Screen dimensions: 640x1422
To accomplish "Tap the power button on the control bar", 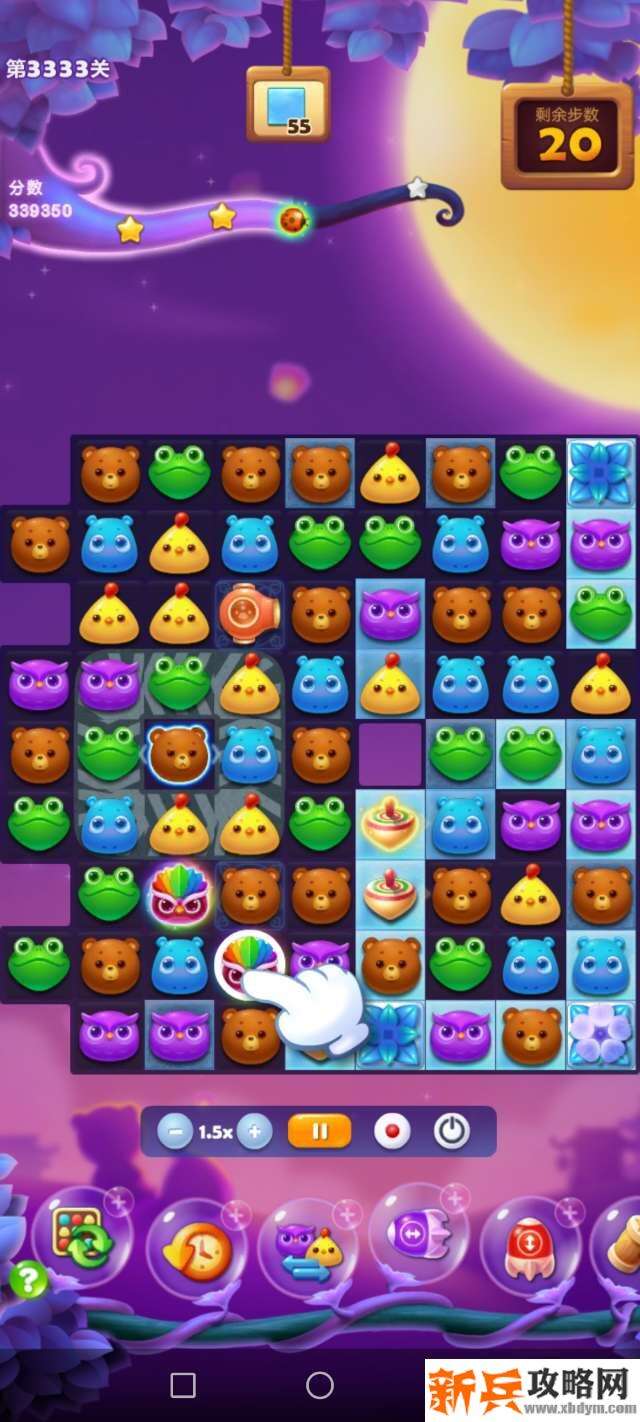I will click(452, 1132).
